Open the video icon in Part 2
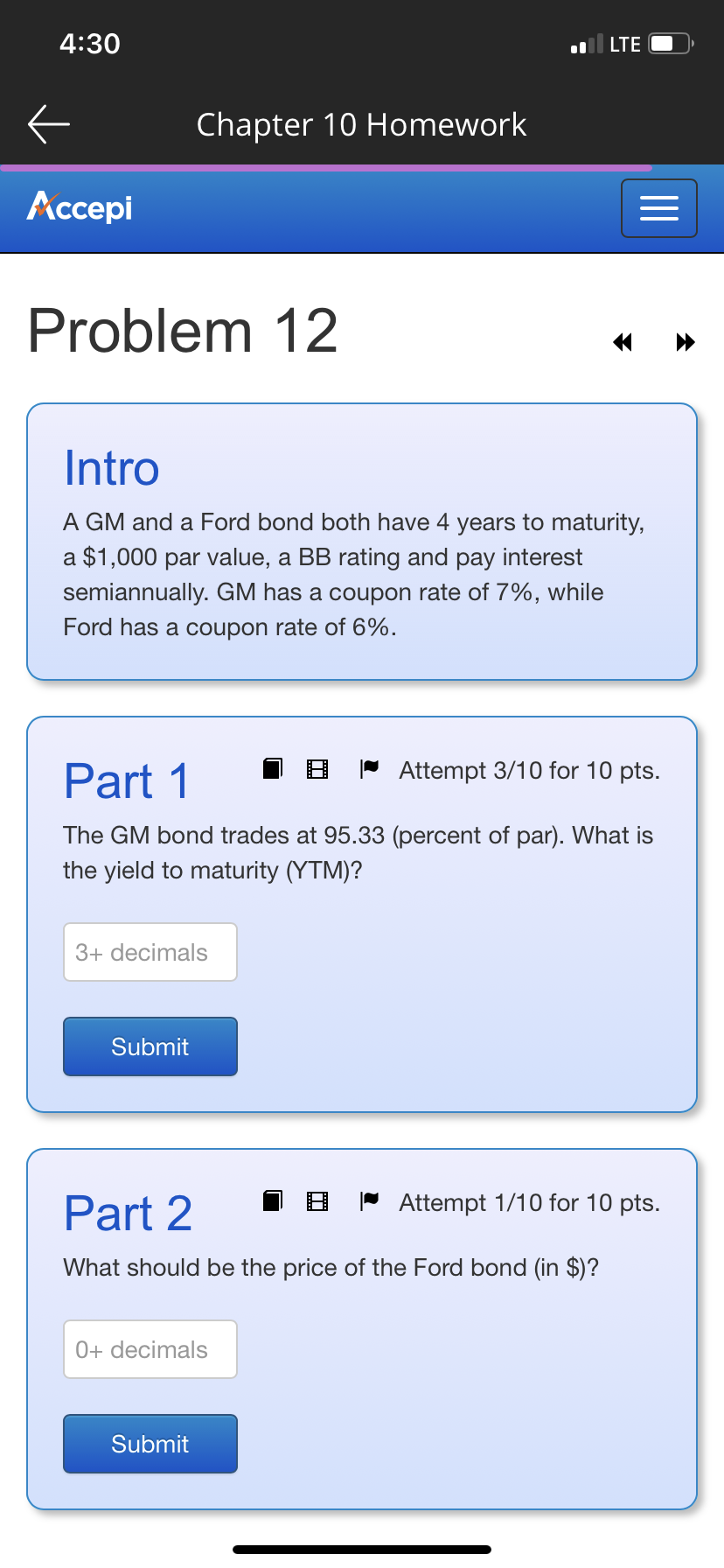This screenshot has height=1568, width=724. pyautogui.click(x=317, y=1201)
